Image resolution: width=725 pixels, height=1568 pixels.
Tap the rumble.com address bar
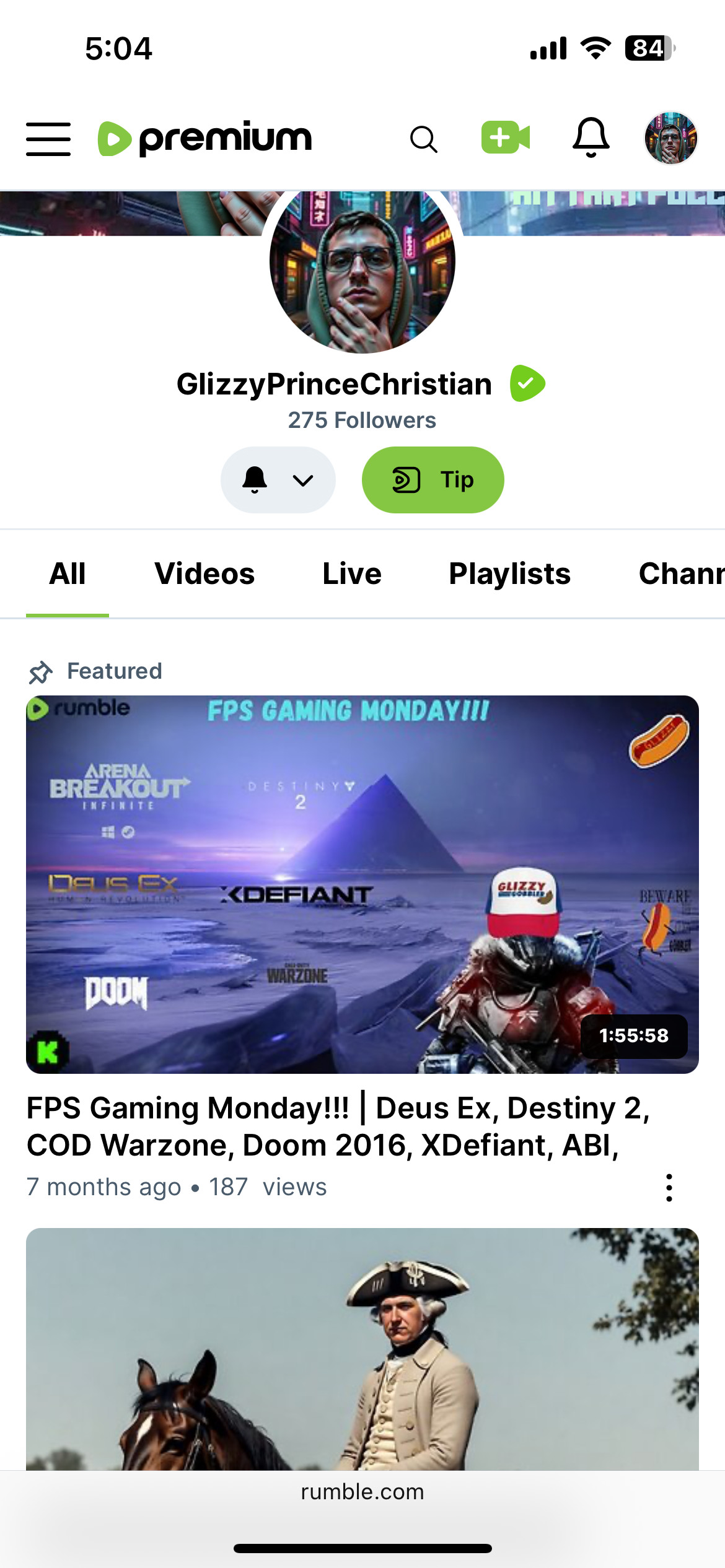coord(362,1492)
